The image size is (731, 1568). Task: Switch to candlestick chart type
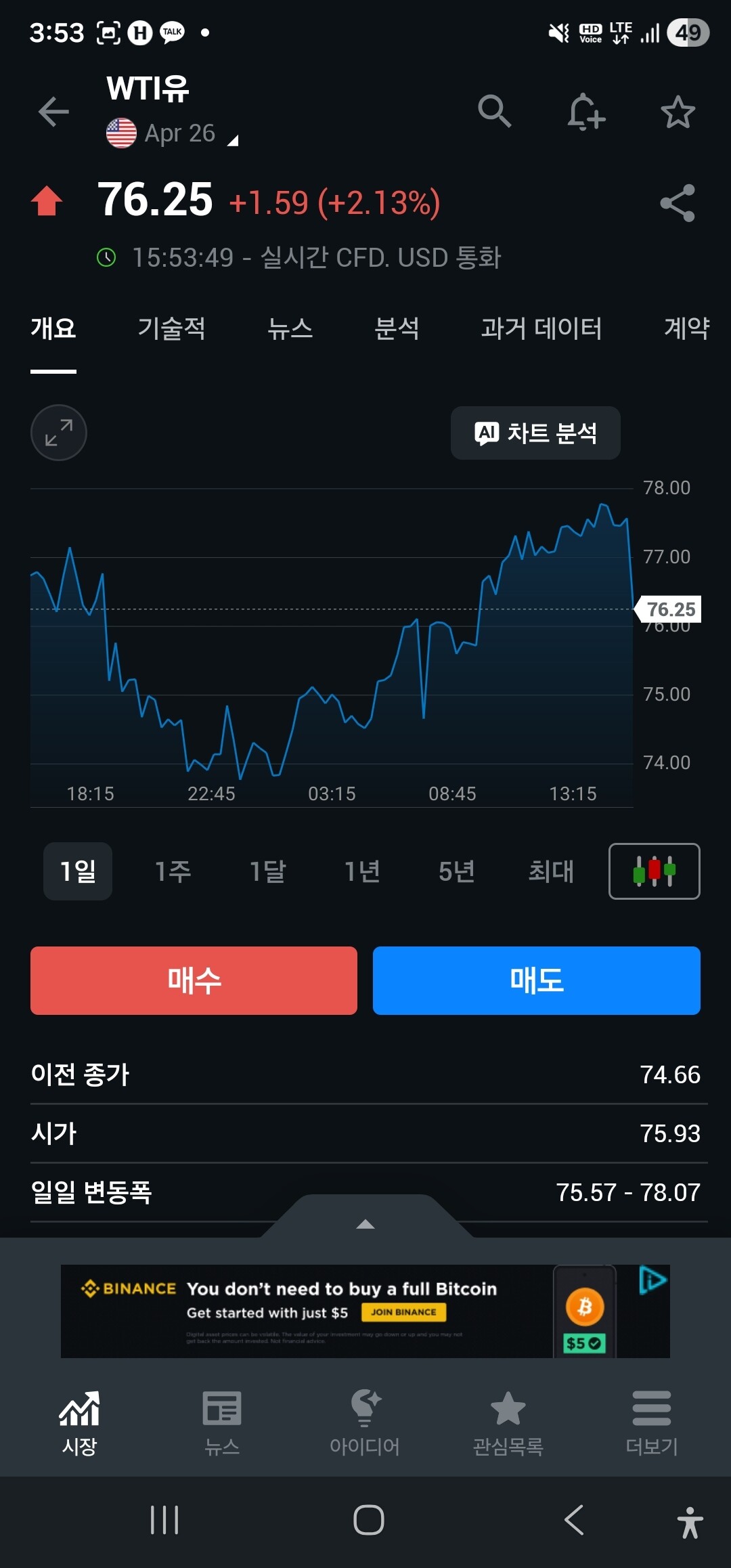654,871
